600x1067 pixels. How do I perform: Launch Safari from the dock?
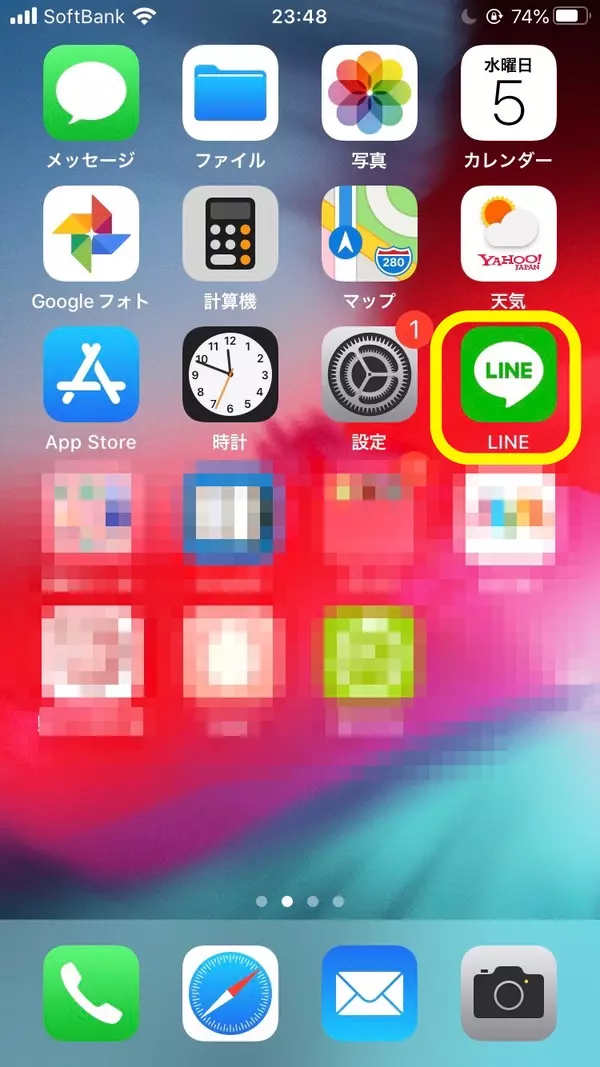tap(230, 993)
